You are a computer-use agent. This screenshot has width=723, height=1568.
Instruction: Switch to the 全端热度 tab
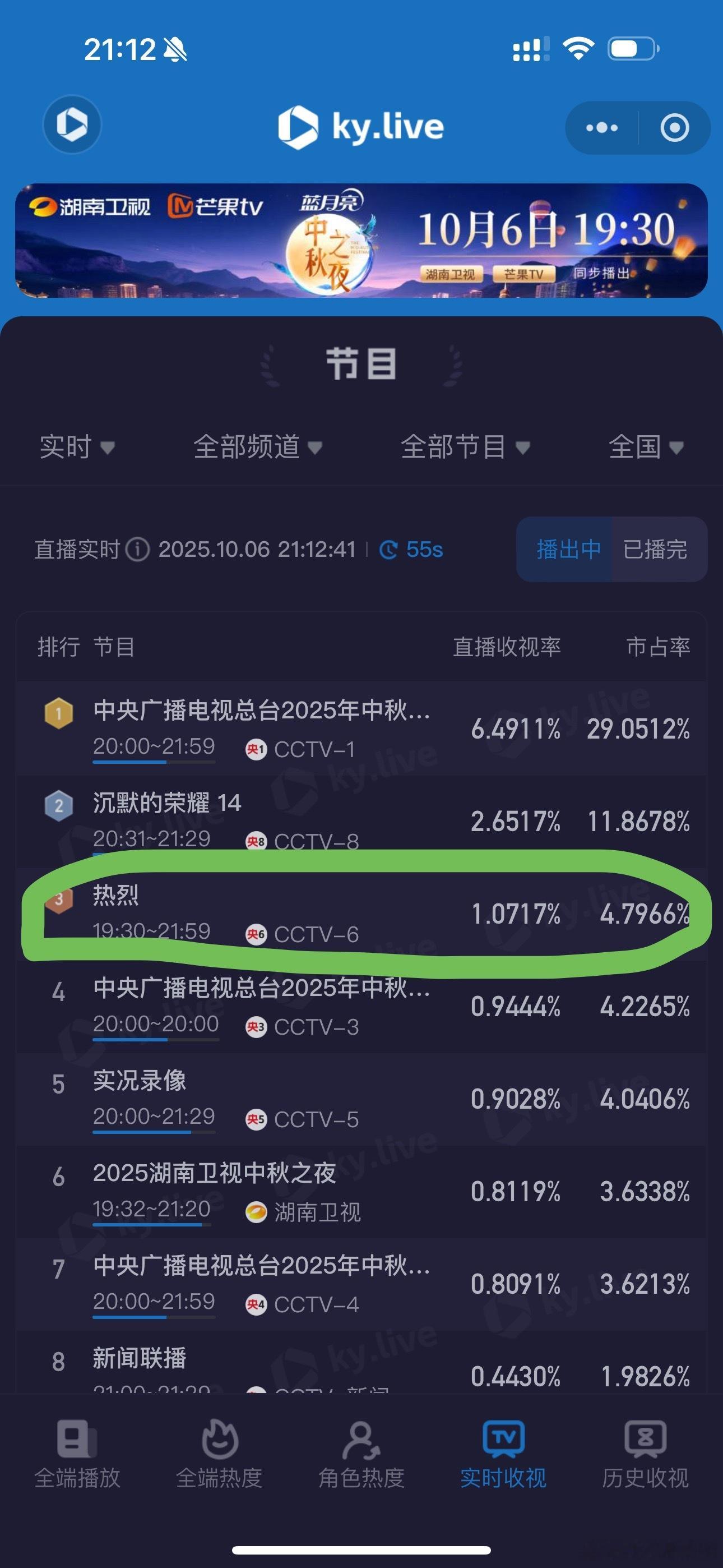tap(219, 1454)
